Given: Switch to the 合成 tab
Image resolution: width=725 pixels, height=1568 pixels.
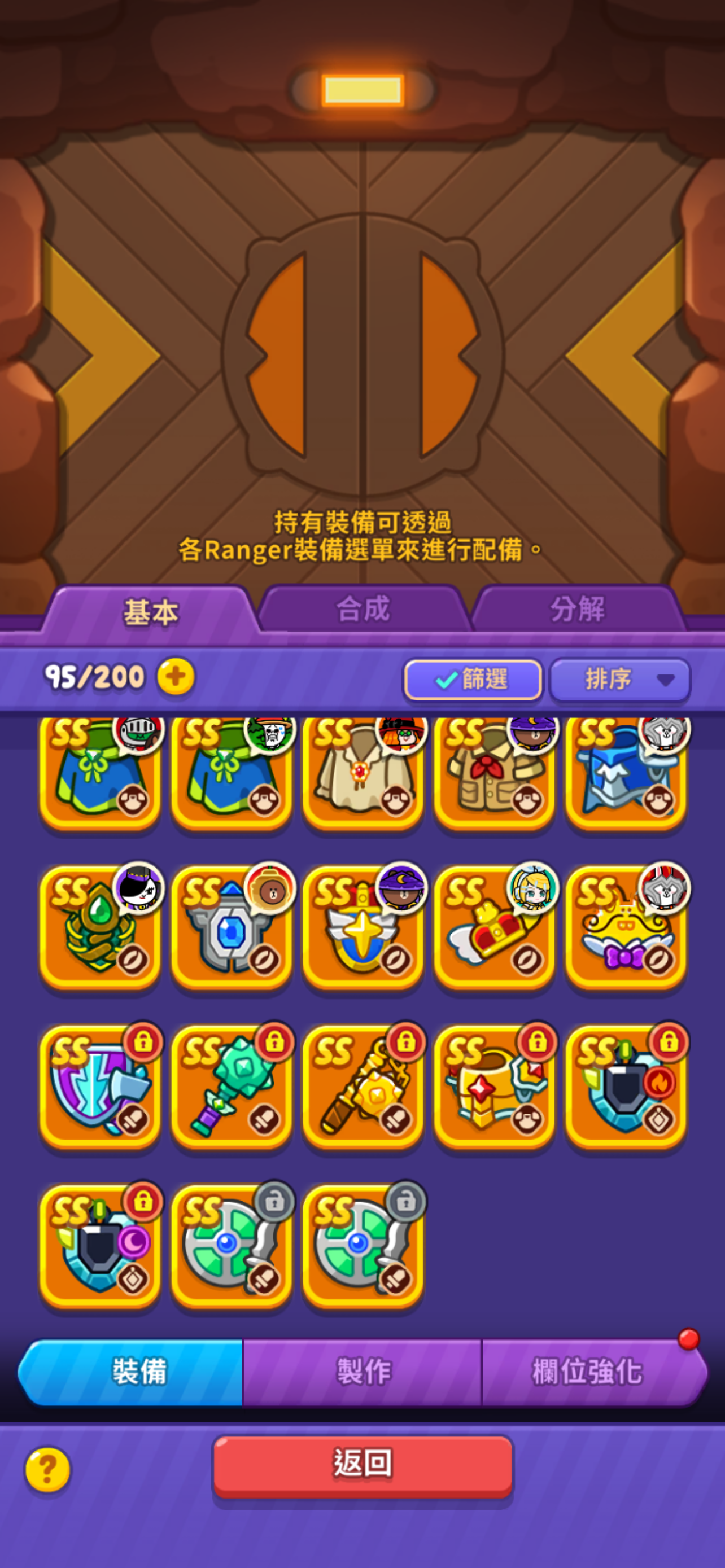Looking at the screenshot, I should 363,609.
